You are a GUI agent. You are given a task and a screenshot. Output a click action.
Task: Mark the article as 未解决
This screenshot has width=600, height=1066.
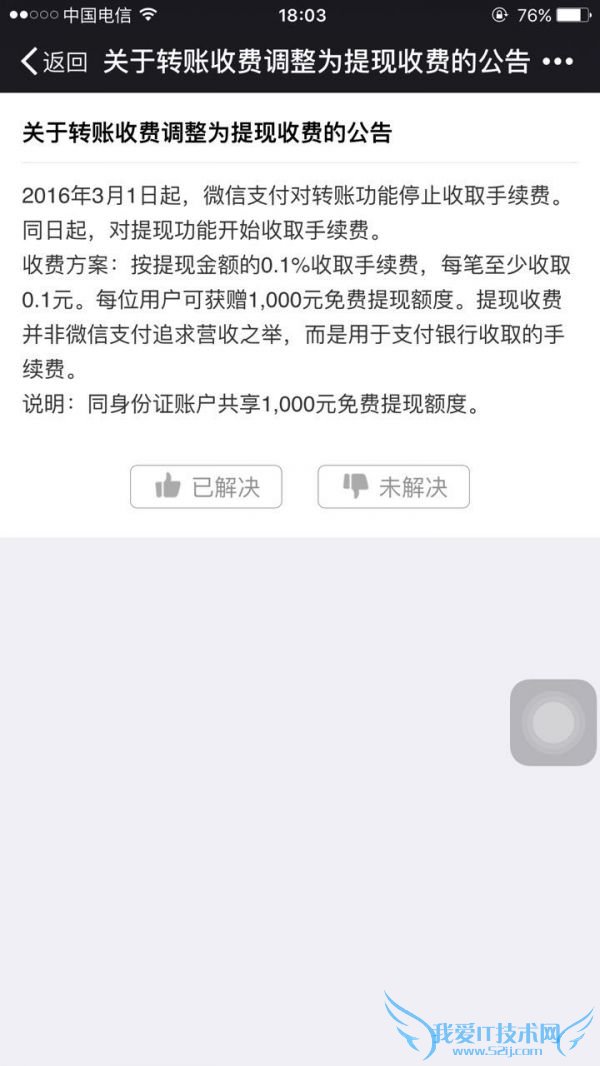(393, 487)
